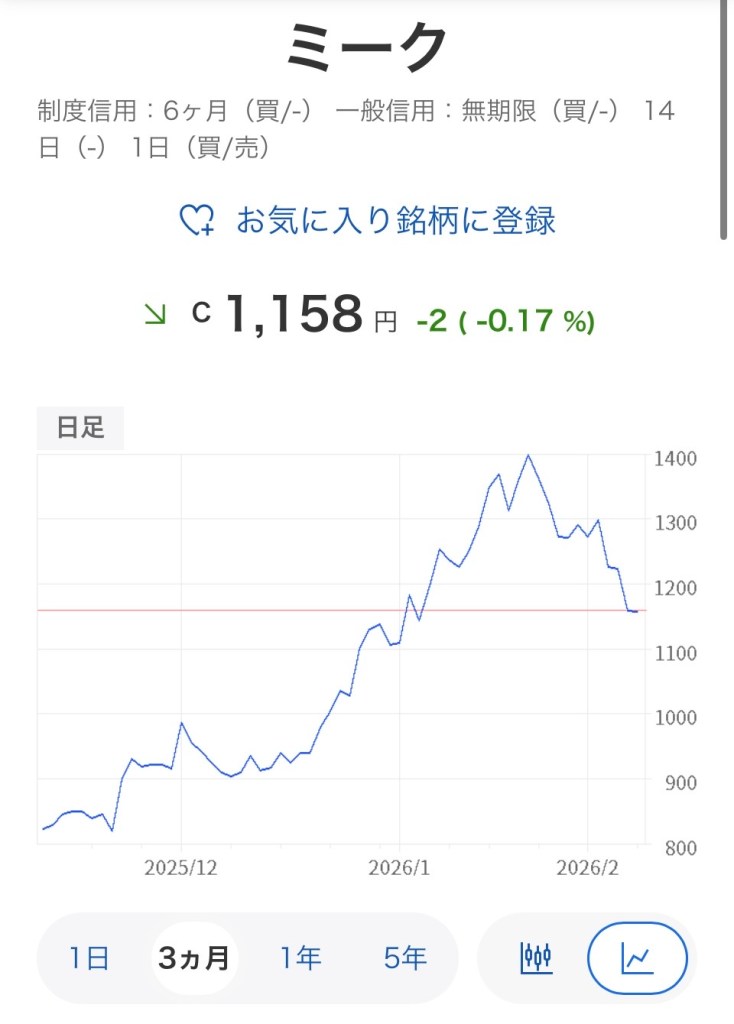This screenshot has height=1024, width=734.
Task: Switch chart range to 1日
Action: tap(89, 958)
